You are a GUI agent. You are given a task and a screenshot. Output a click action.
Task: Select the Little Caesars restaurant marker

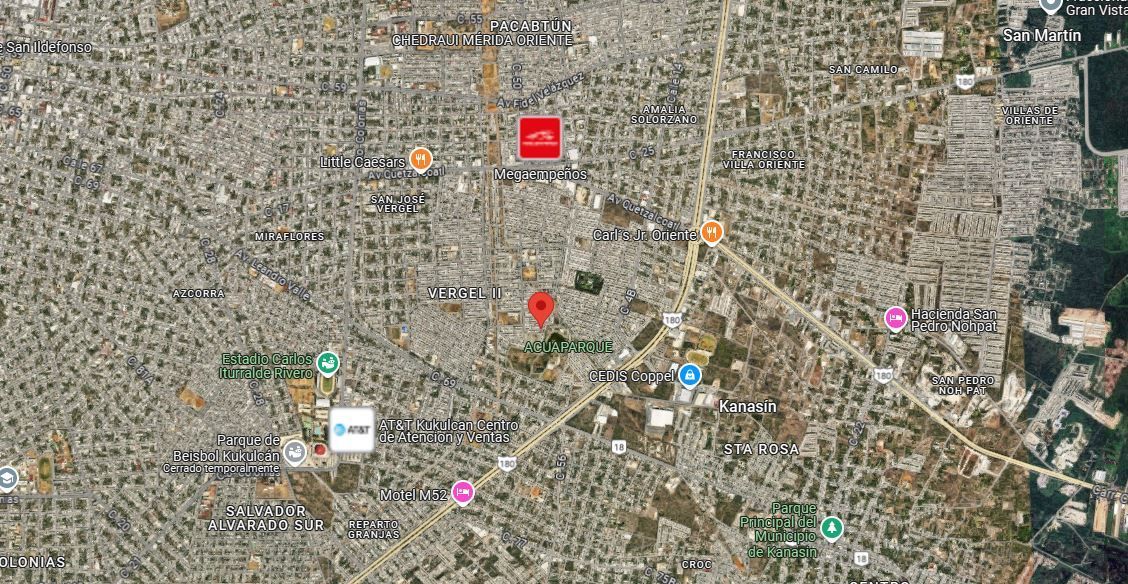point(421,159)
